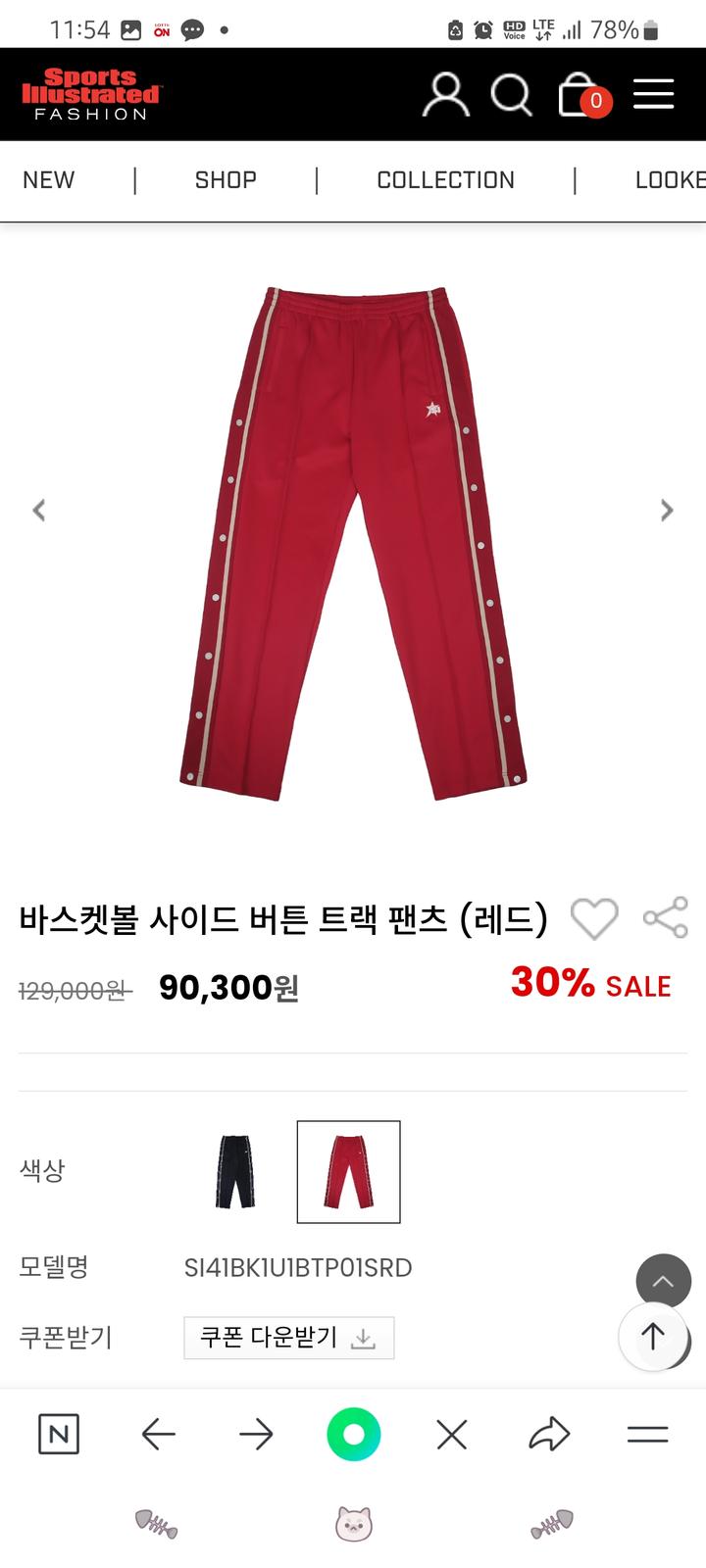The image size is (706, 1568).
Task: Show the previous product image
Action: click(39, 510)
